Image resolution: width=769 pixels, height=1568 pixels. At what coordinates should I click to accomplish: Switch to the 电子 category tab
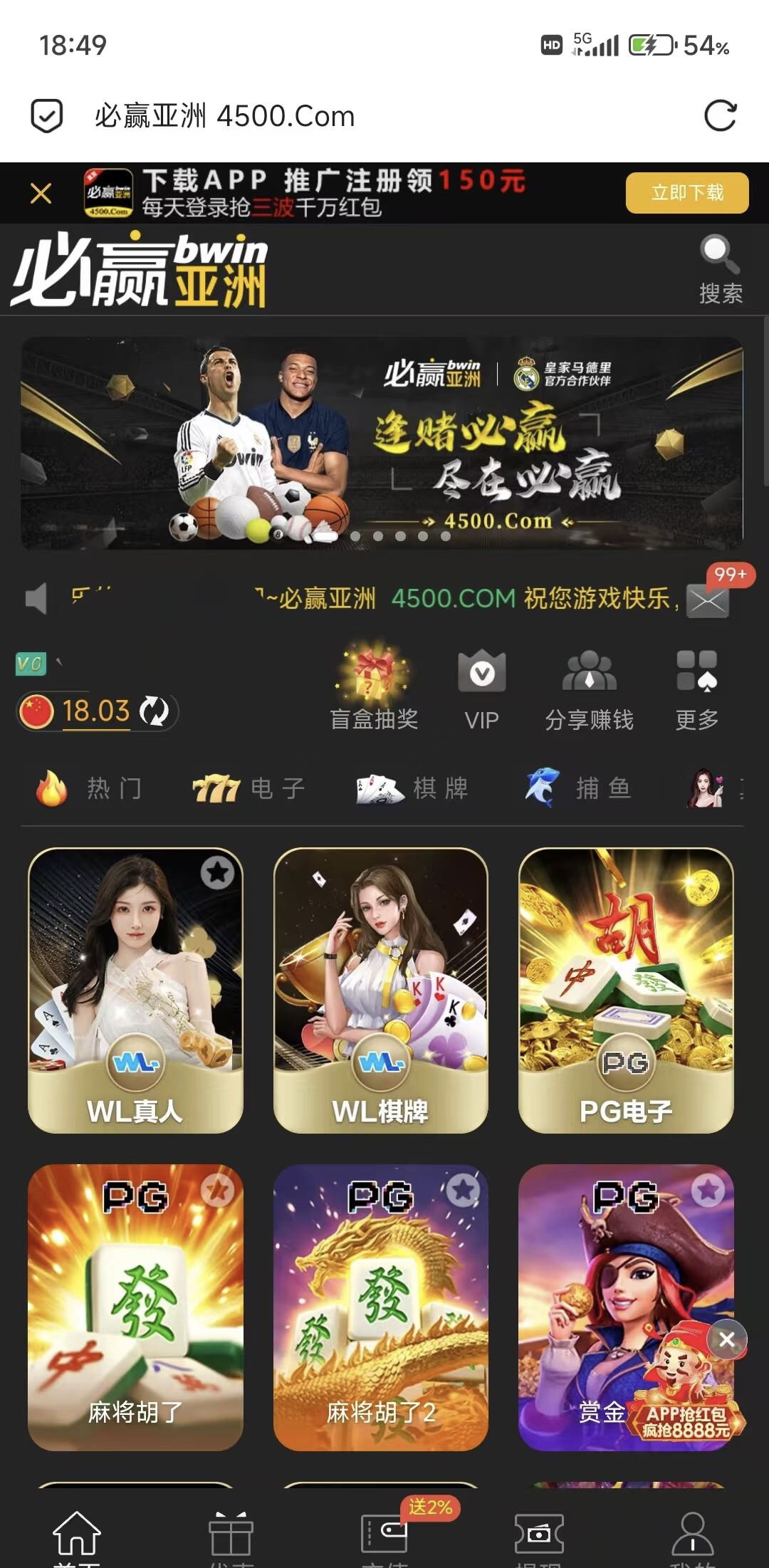pyautogui.click(x=249, y=788)
